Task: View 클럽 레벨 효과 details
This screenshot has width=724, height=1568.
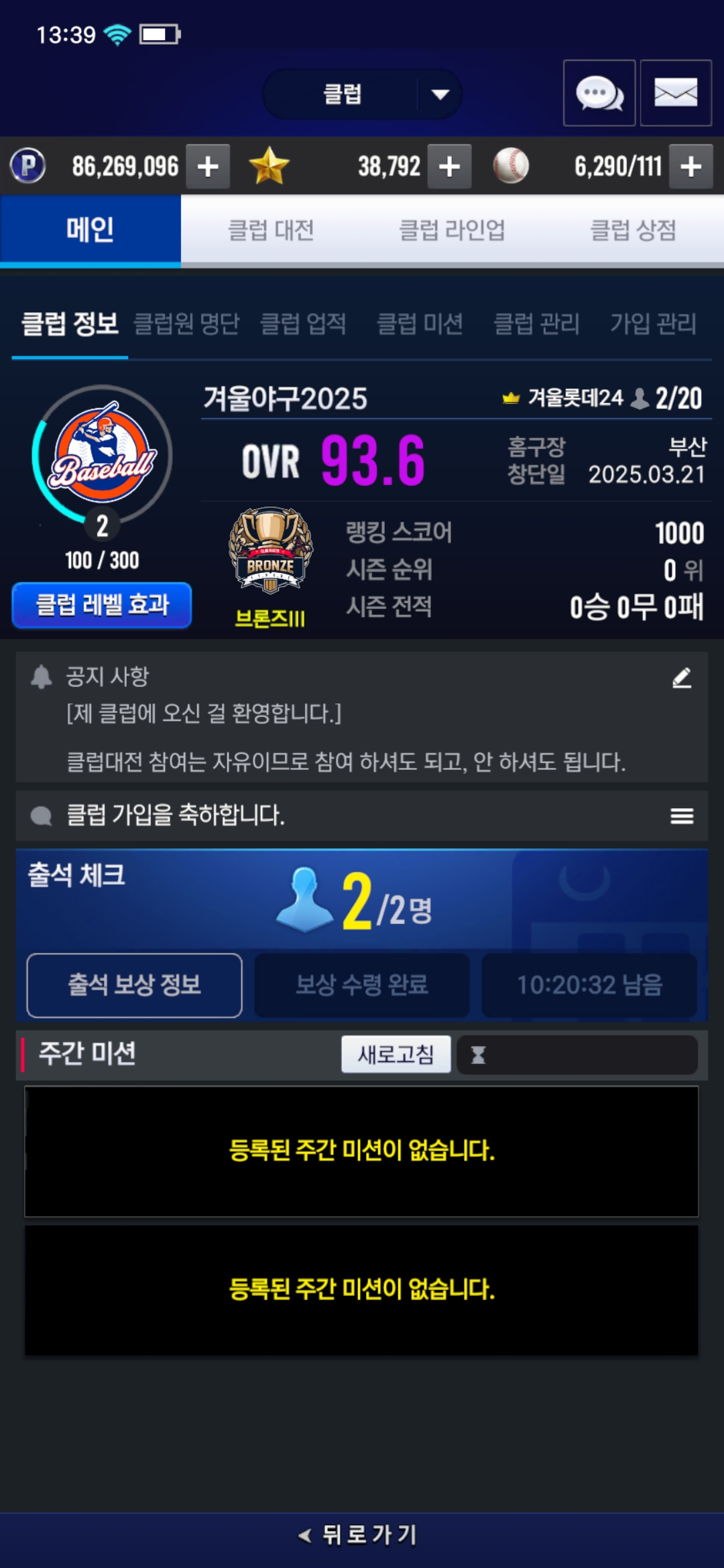Action: point(102,604)
